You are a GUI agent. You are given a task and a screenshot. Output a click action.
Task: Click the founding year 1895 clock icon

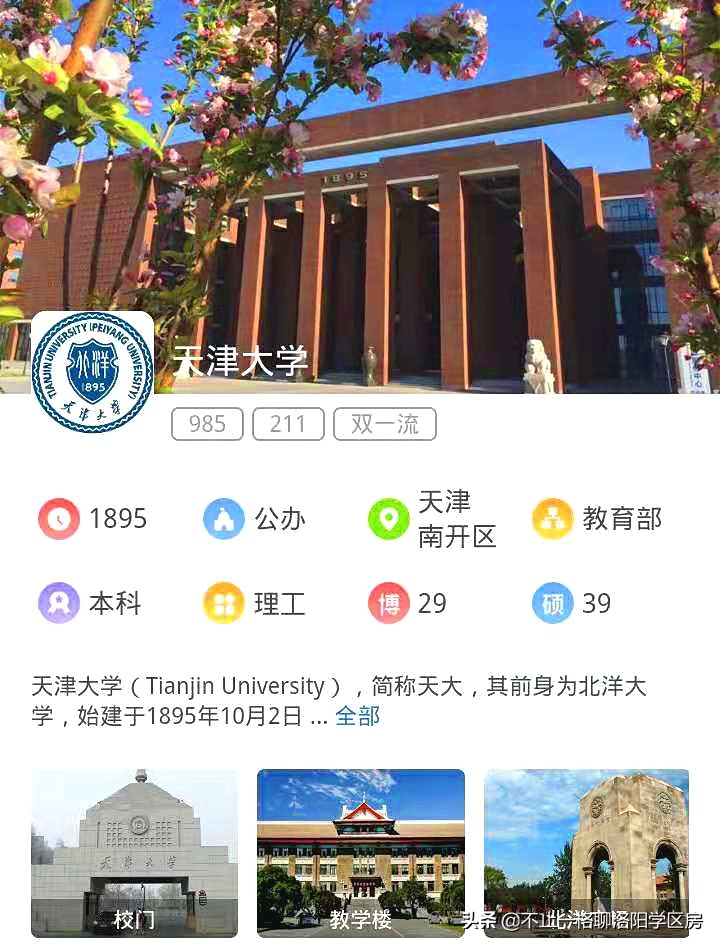[x=60, y=518]
